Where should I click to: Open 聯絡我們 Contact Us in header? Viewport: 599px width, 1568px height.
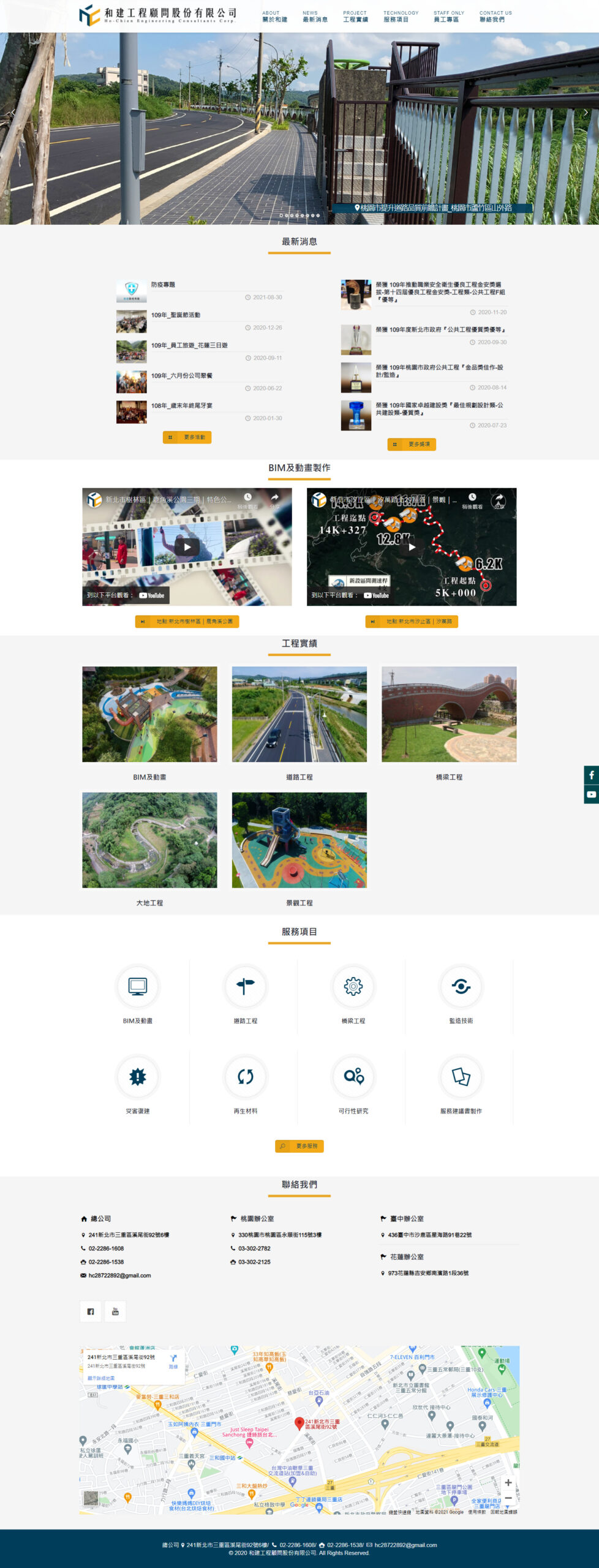point(495,17)
